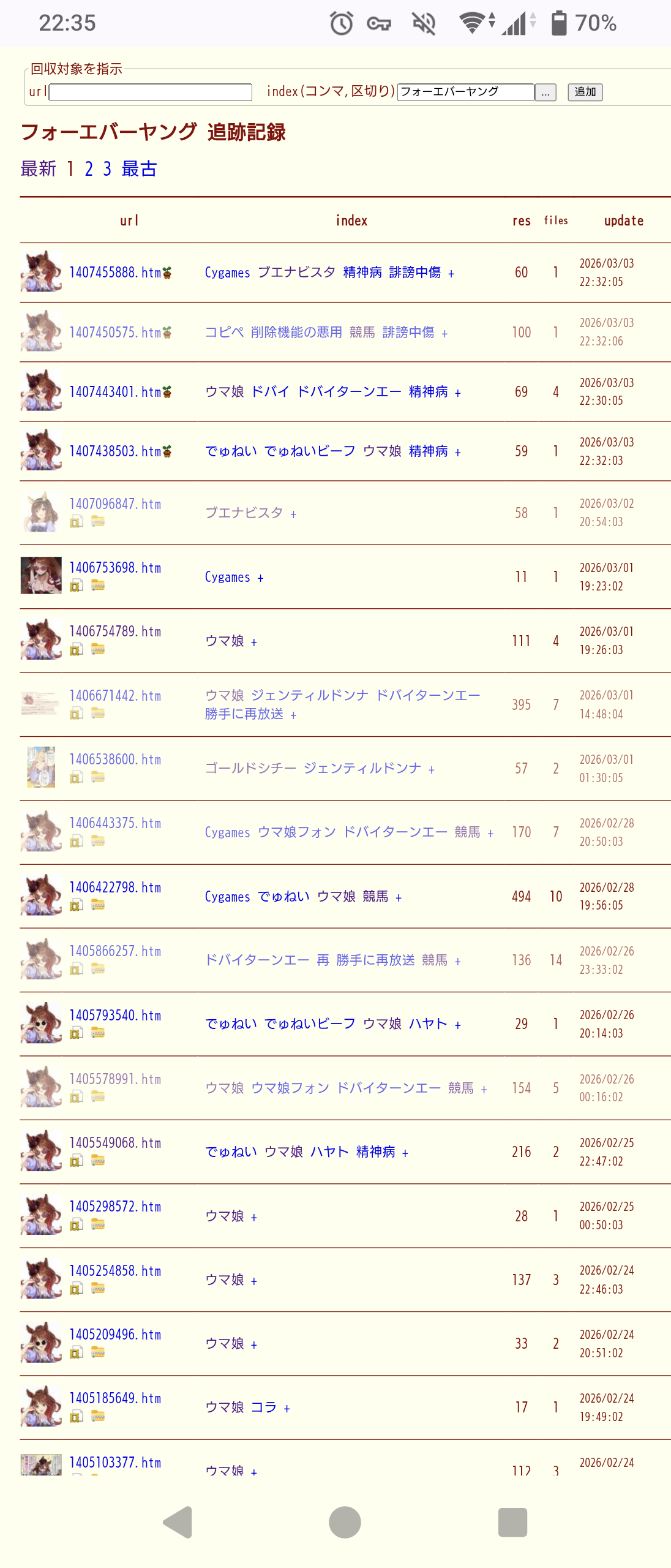
Task: Tap the 追加 button
Action: tap(585, 92)
